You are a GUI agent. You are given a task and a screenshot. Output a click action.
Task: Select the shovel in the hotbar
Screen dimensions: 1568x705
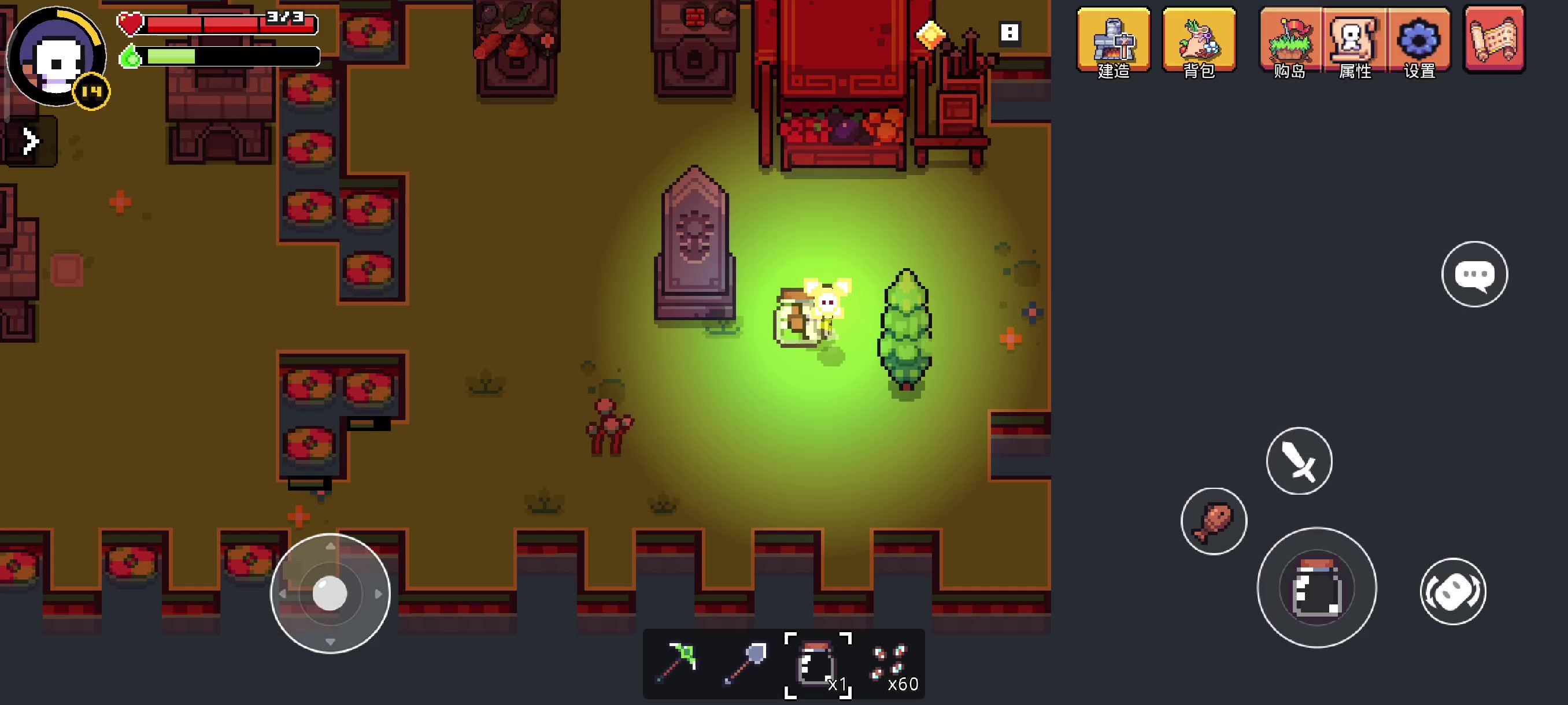pyautogui.click(x=747, y=663)
